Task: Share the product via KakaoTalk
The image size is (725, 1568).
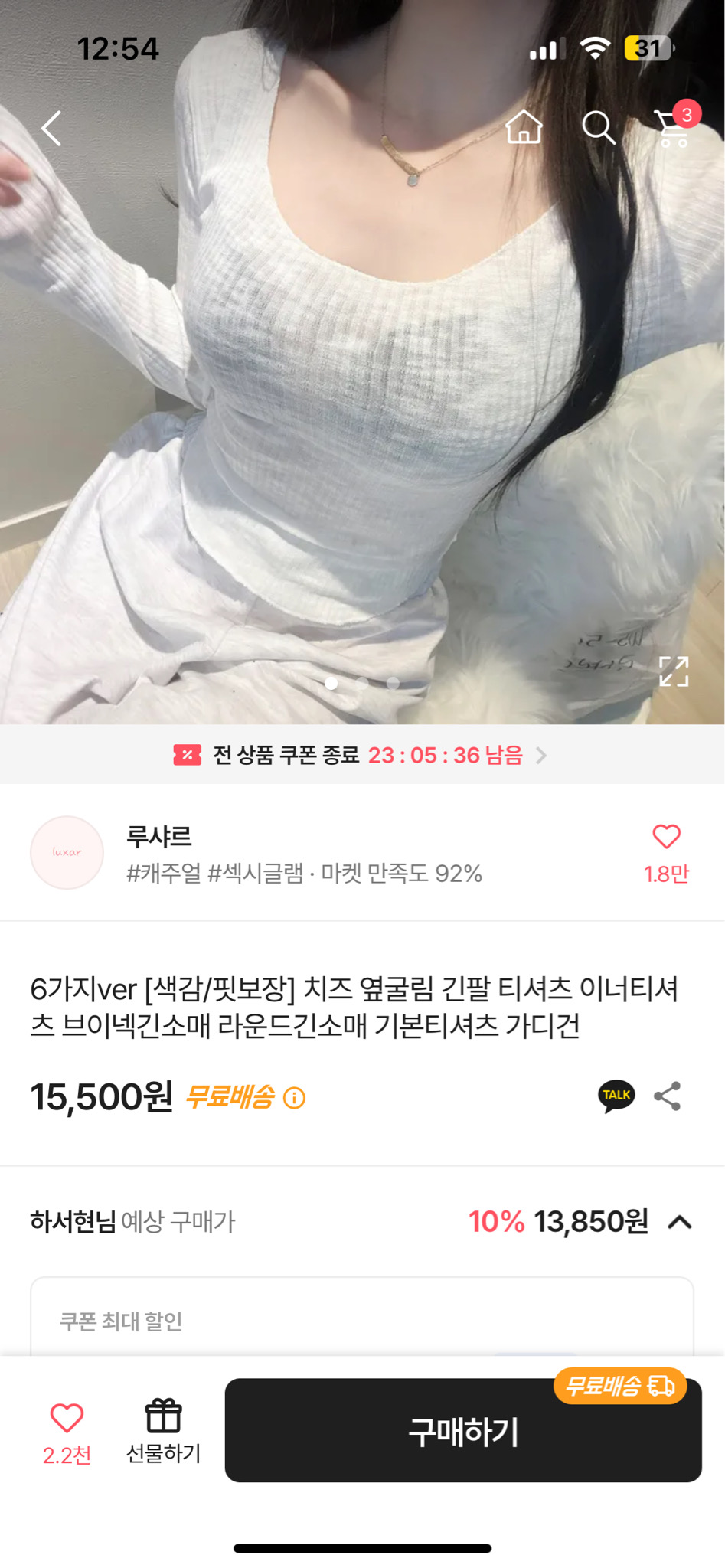Action: 617,1095
